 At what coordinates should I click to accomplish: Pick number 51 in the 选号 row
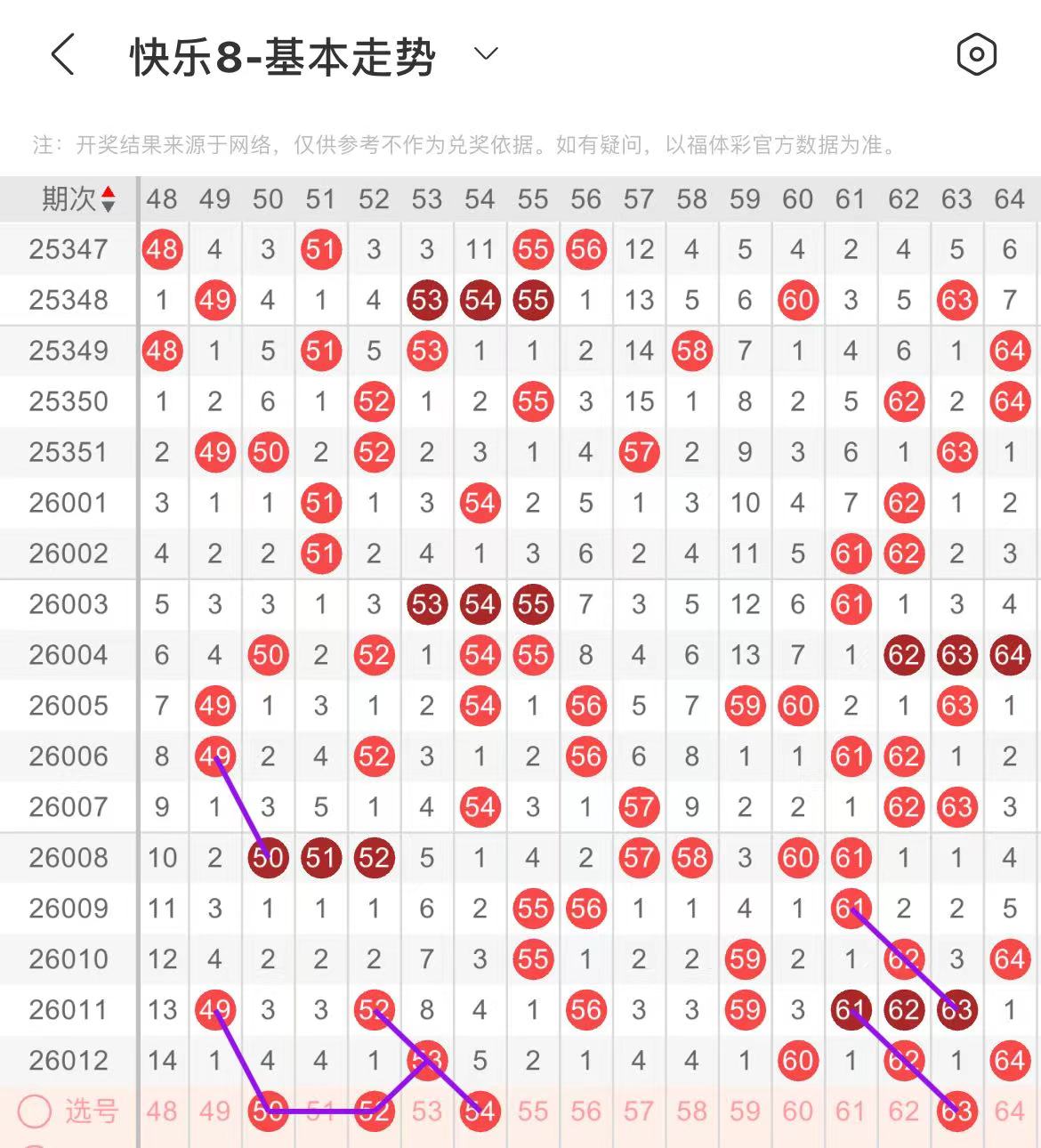click(x=320, y=1112)
